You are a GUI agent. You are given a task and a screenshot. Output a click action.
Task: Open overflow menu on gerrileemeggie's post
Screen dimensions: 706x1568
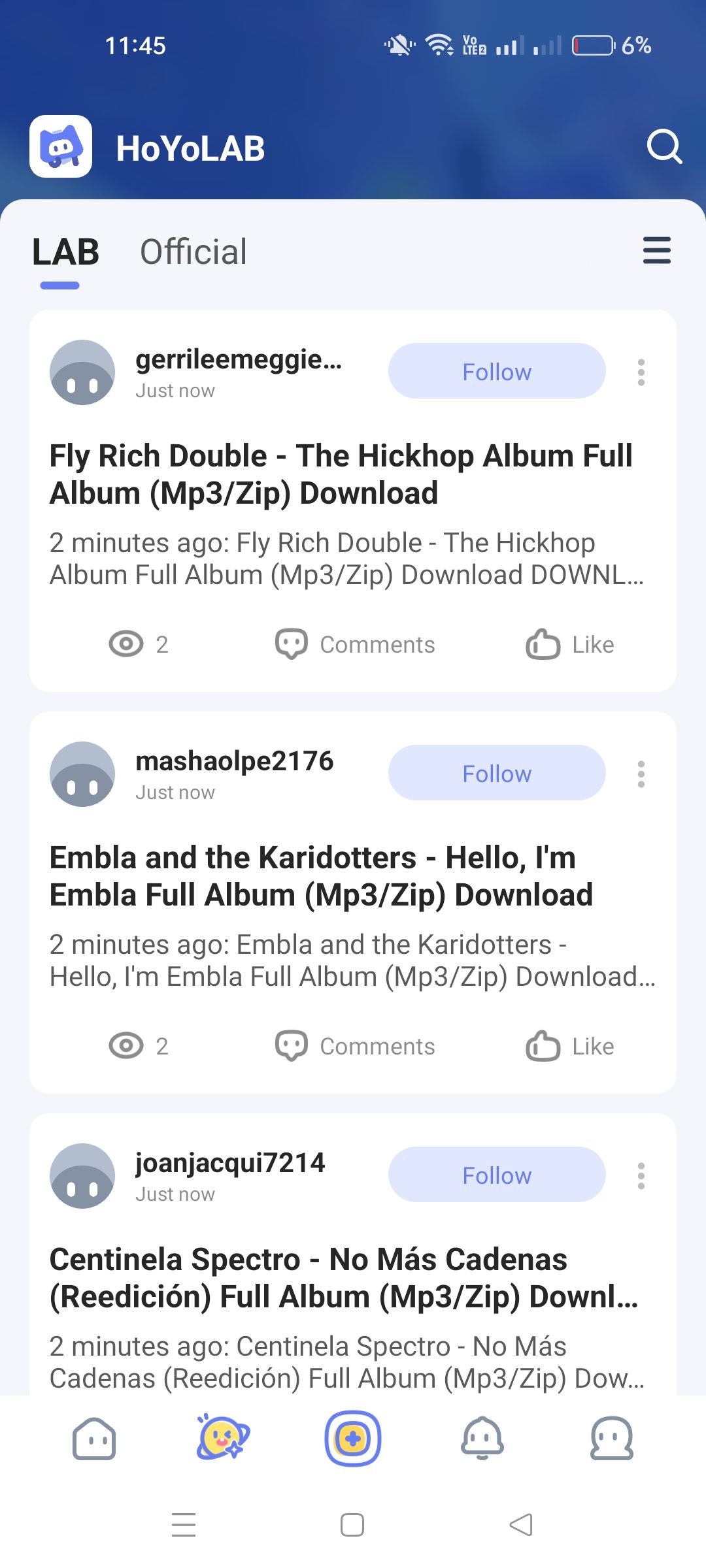pyautogui.click(x=641, y=372)
